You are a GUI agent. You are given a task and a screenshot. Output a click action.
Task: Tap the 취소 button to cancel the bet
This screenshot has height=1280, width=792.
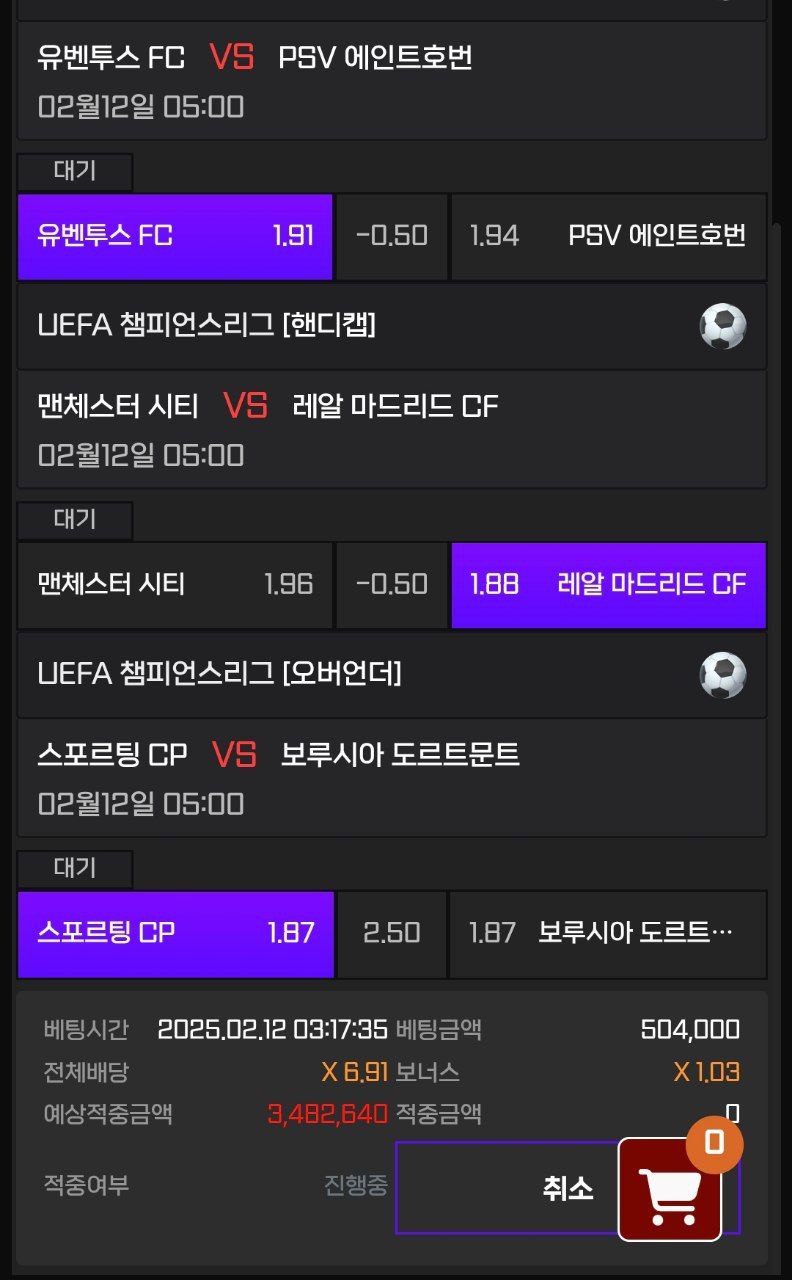tap(567, 1188)
